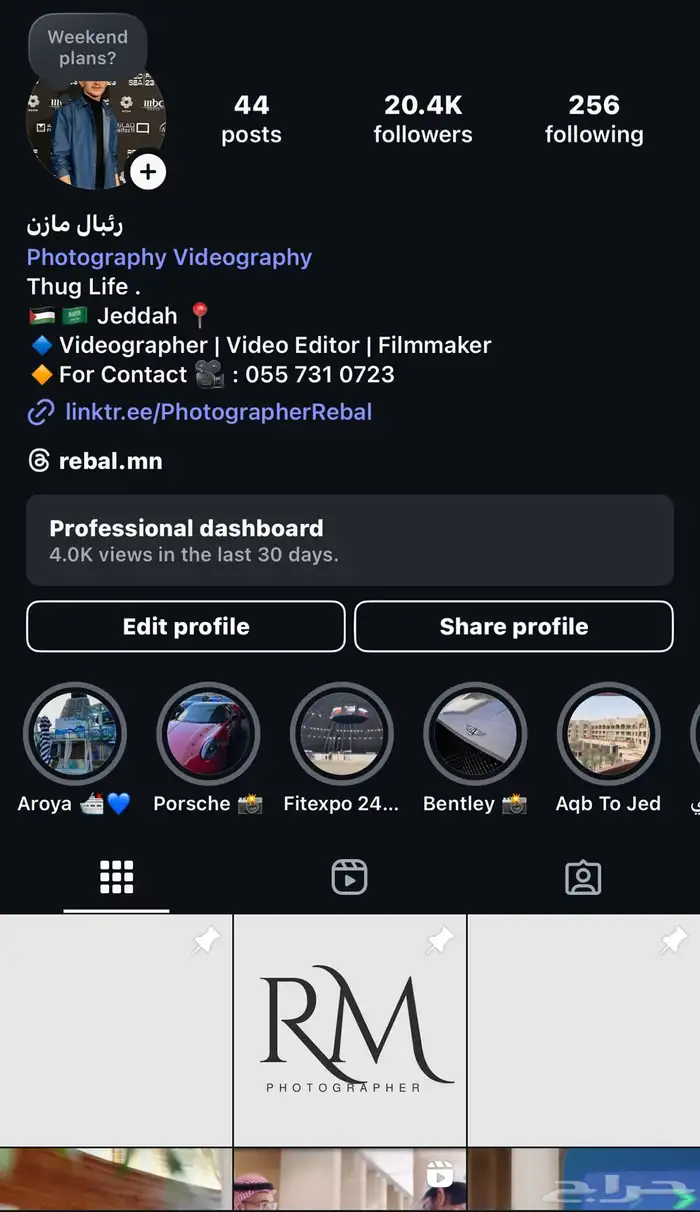Open the Weekend plans? note bubble
Viewport: 700px width, 1212px height.
click(x=88, y=48)
